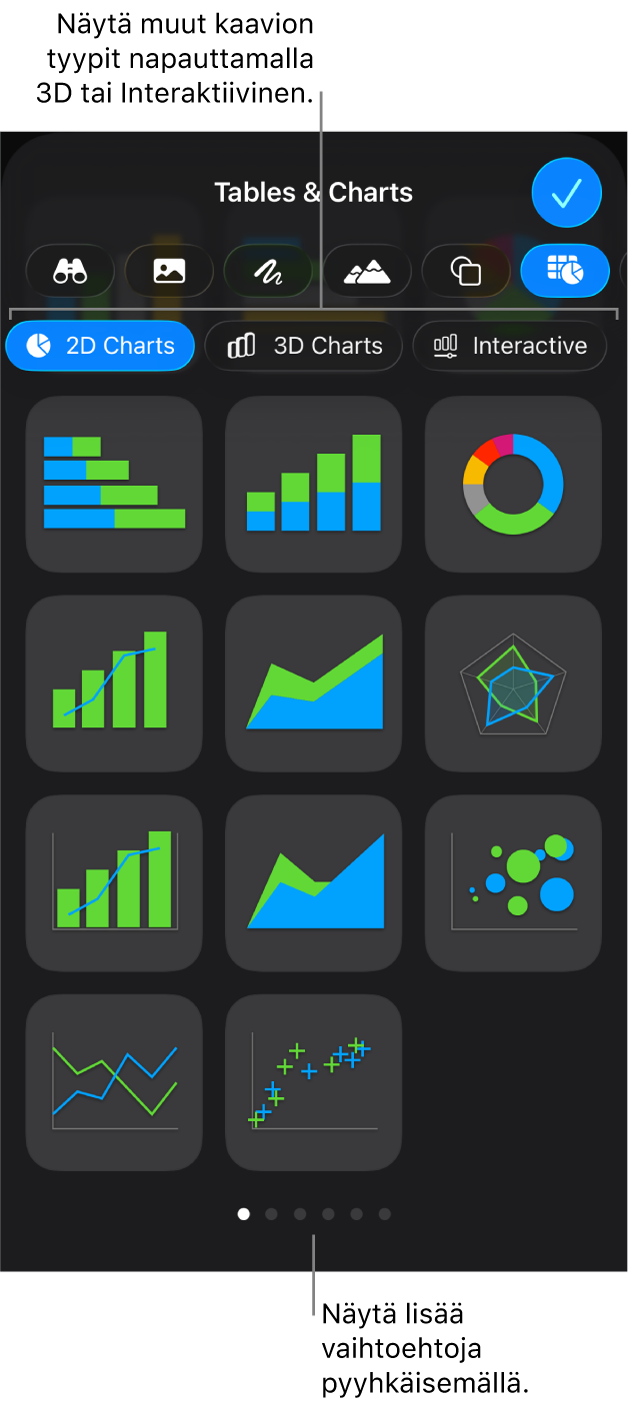
Task: Add the two-line line chart
Action: point(114,1082)
